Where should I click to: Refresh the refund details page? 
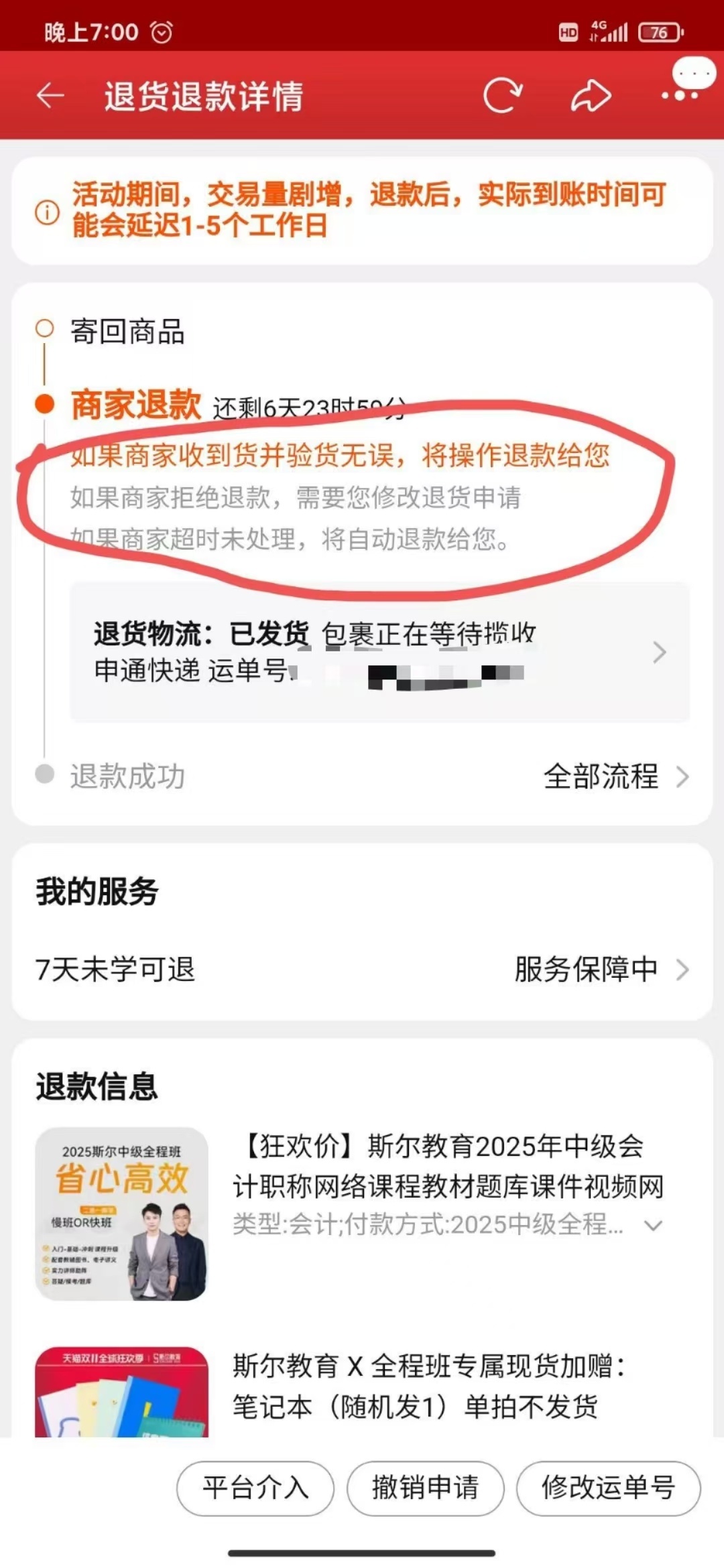[502, 96]
